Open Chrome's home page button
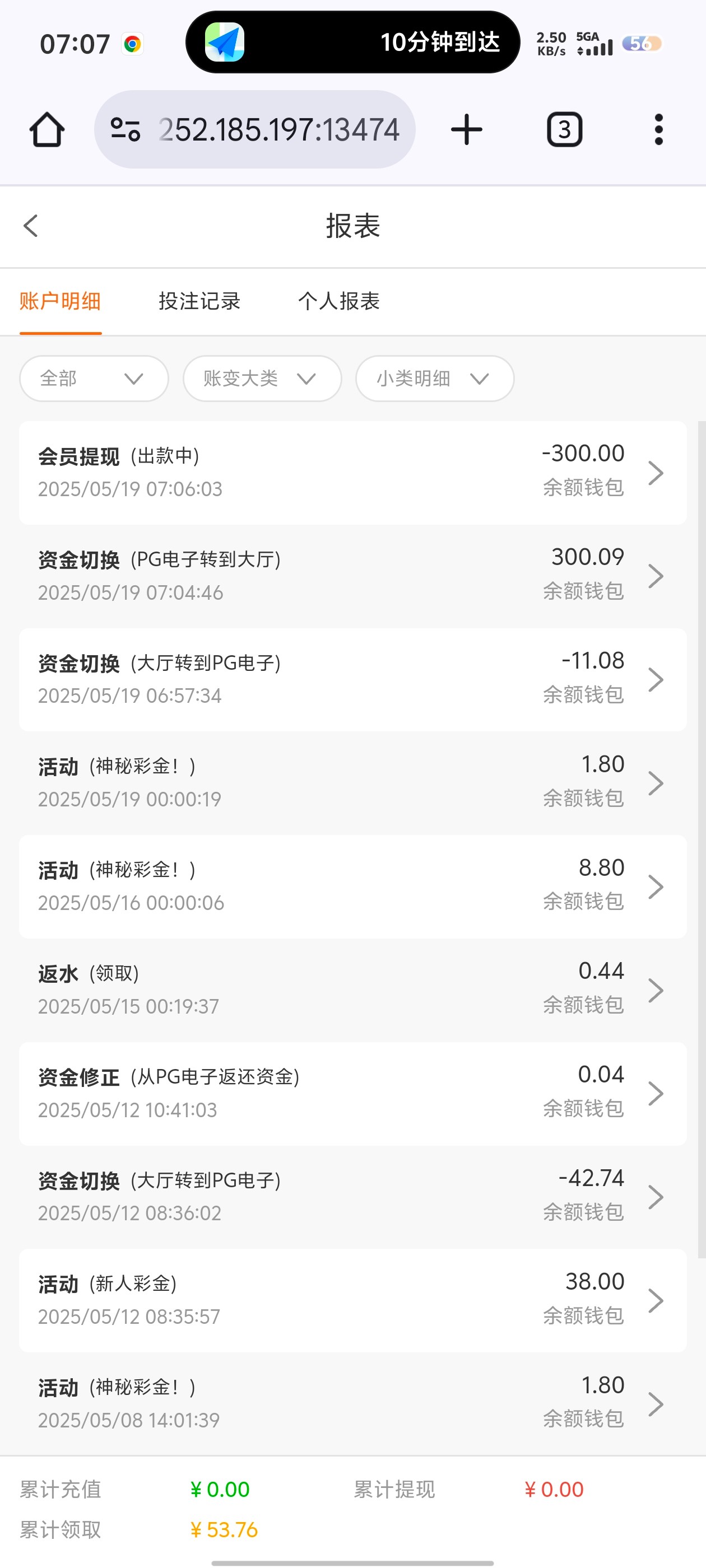 coord(47,130)
